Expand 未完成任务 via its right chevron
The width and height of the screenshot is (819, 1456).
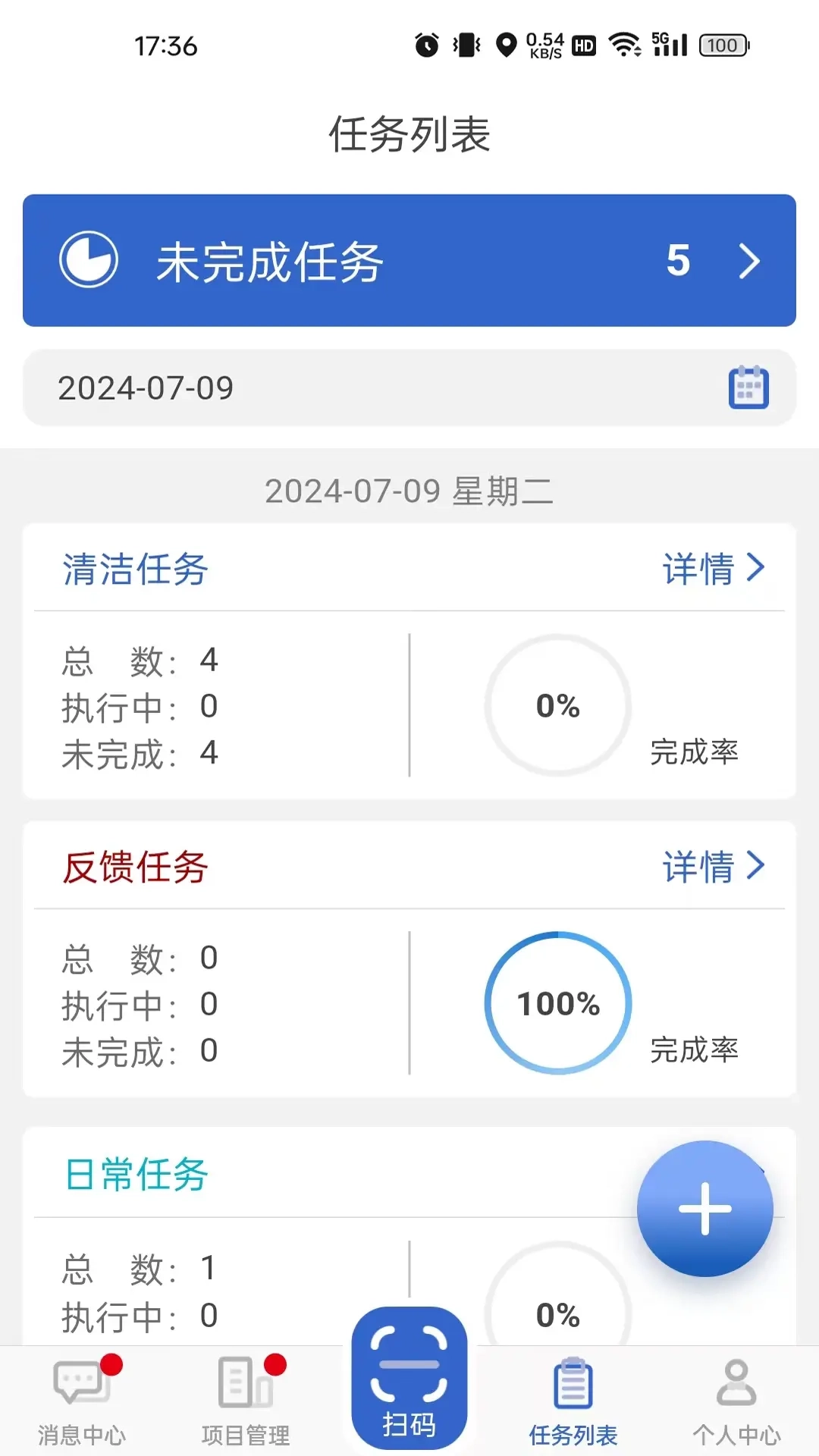(x=749, y=261)
